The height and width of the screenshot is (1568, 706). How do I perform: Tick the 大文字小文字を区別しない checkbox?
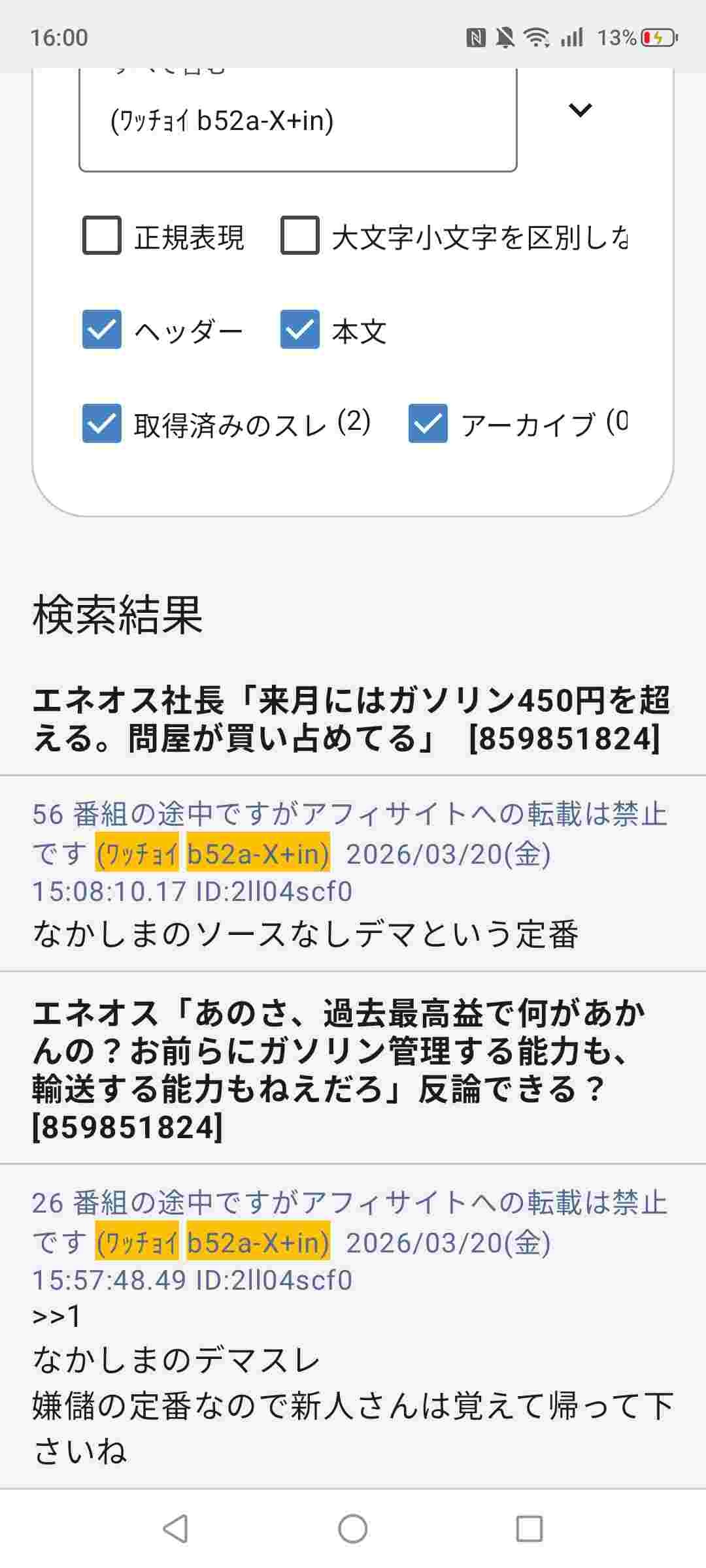click(x=300, y=235)
